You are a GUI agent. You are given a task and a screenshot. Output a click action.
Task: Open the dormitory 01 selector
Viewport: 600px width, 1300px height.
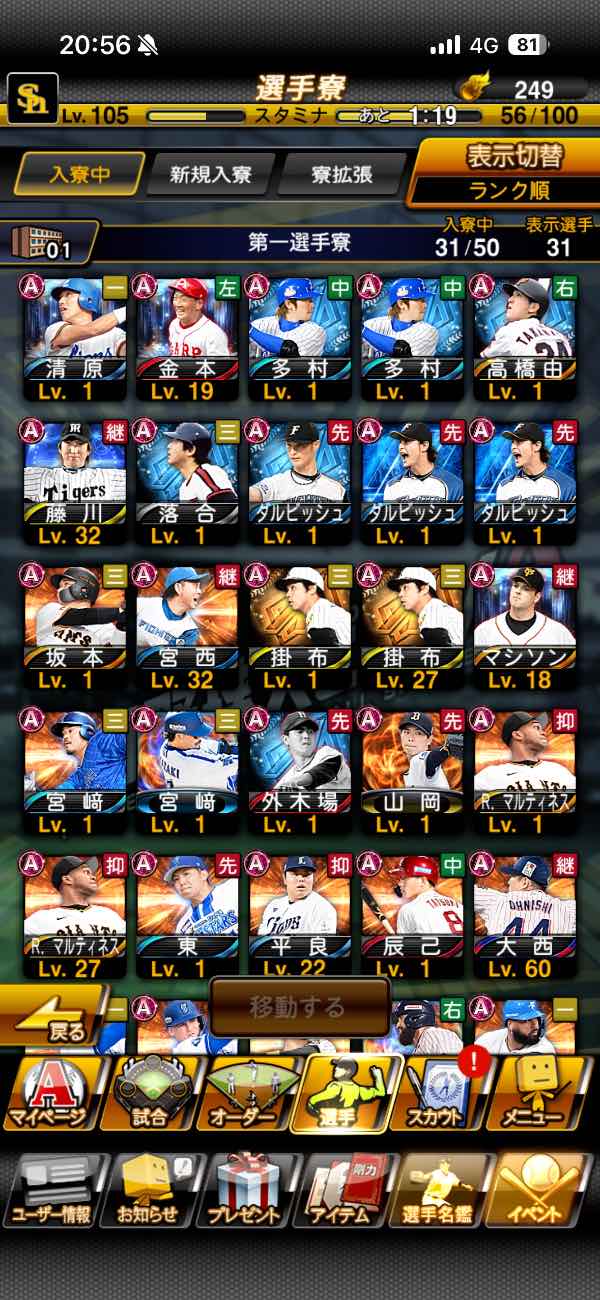pos(49,242)
